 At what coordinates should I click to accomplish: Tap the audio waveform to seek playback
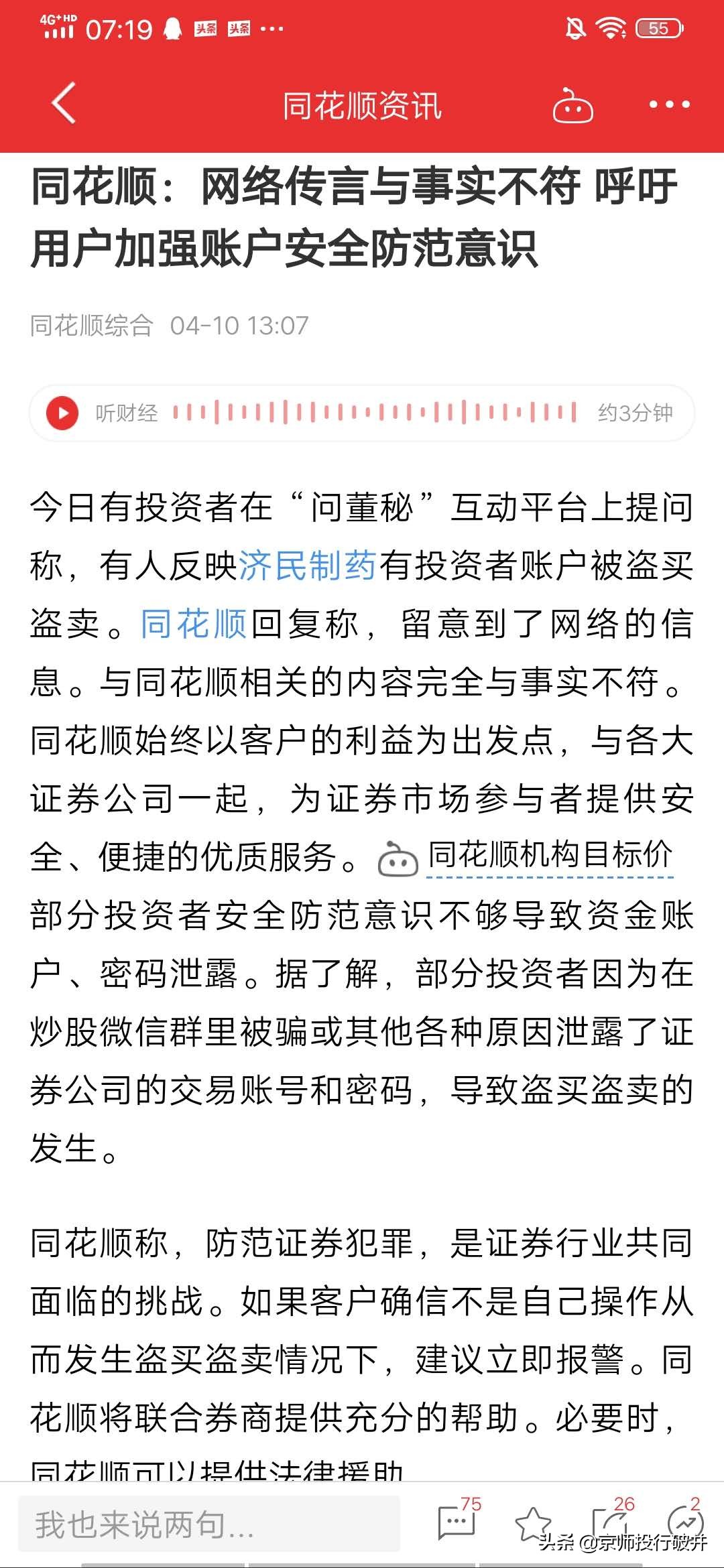click(x=375, y=413)
